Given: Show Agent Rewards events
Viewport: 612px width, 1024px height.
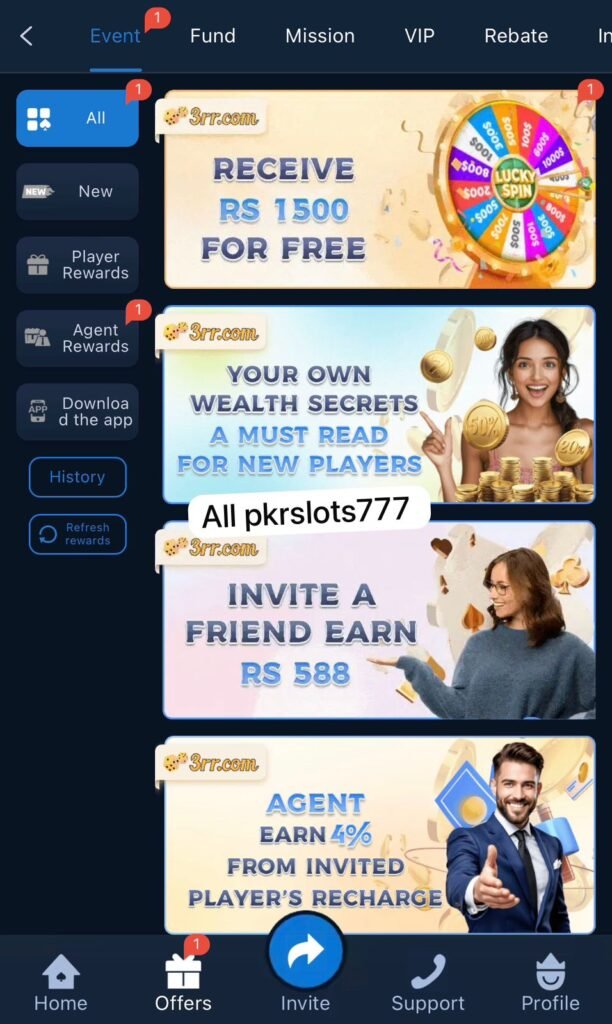Looking at the screenshot, I should [78, 338].
